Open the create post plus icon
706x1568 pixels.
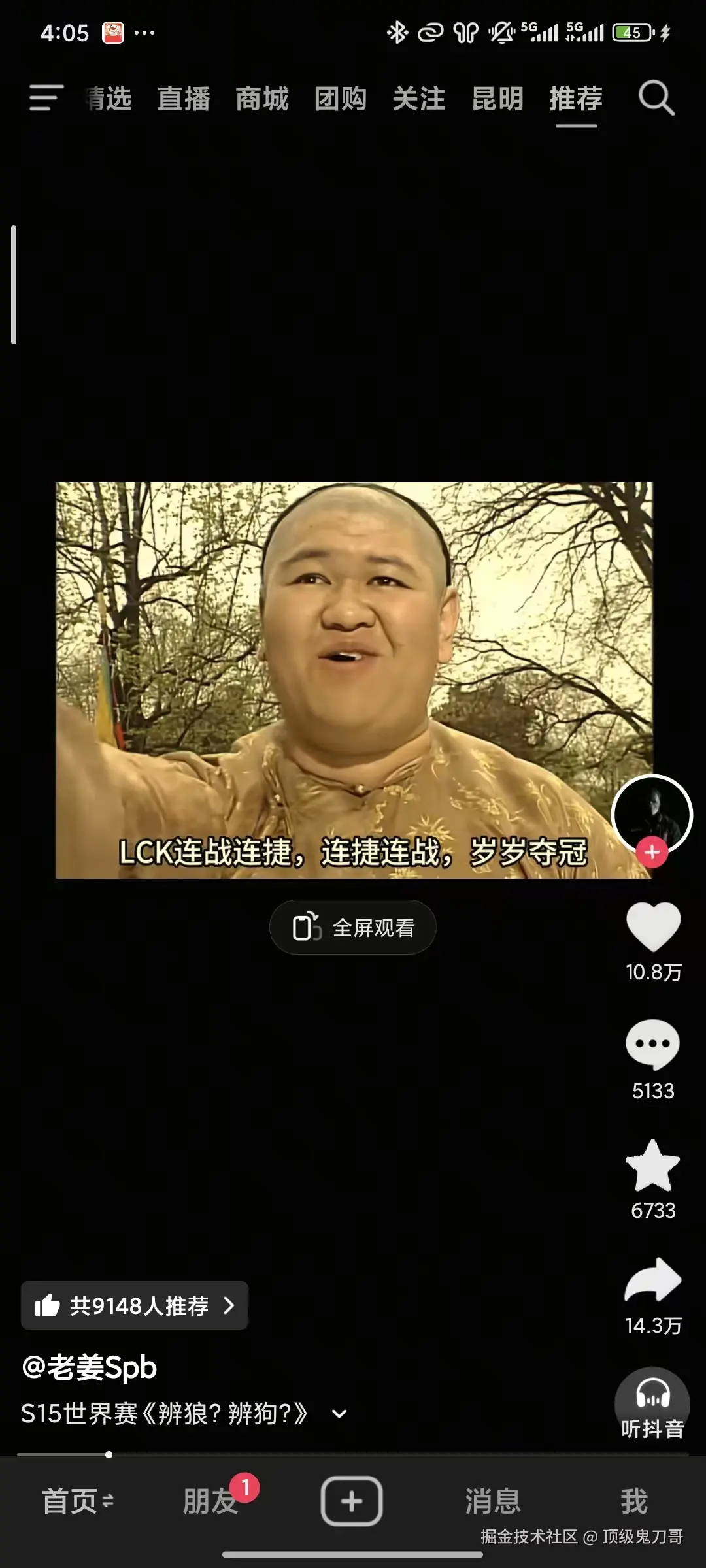pyautogui.click(x=352, y=1500)
